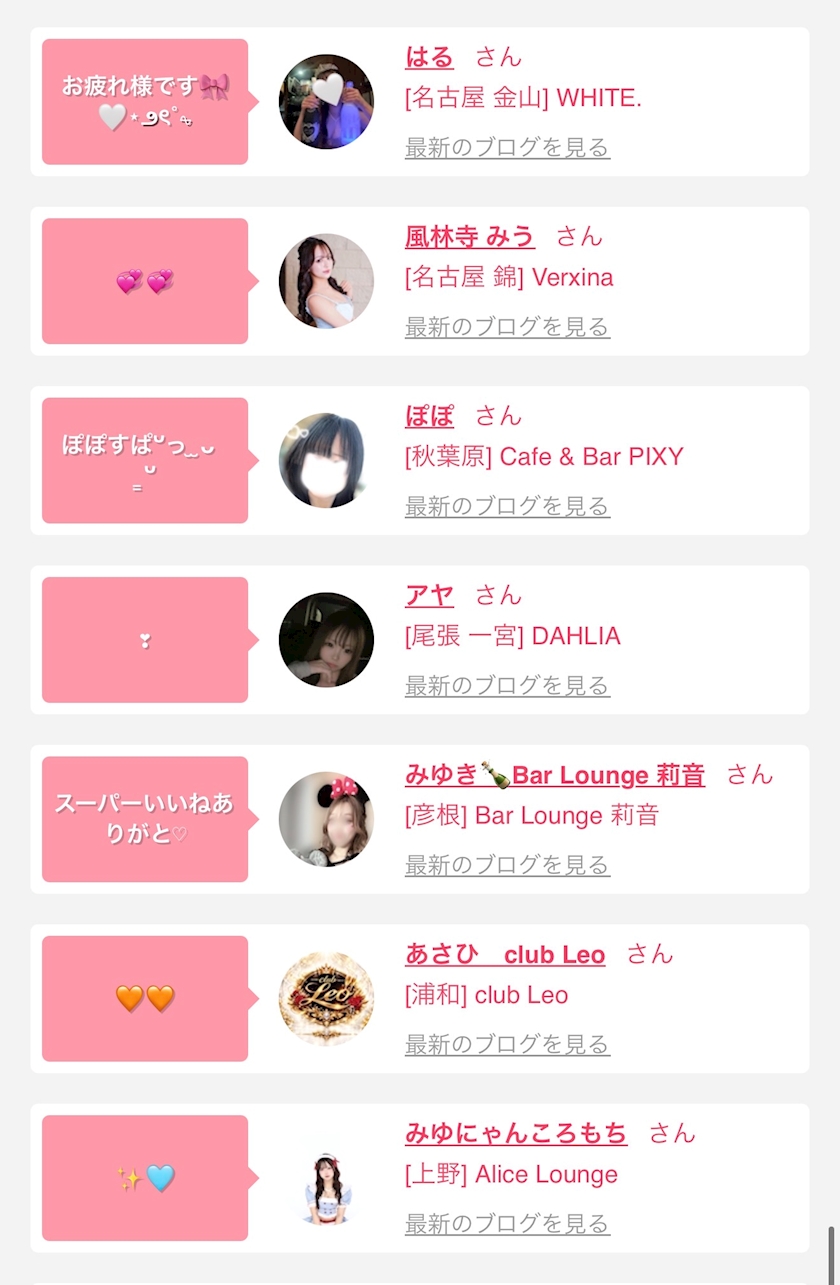Image resolution: width=840 pixels, height=1285 pixels.
Task: View latest blog of 風林寺 みう
Action: click(507, 326)
